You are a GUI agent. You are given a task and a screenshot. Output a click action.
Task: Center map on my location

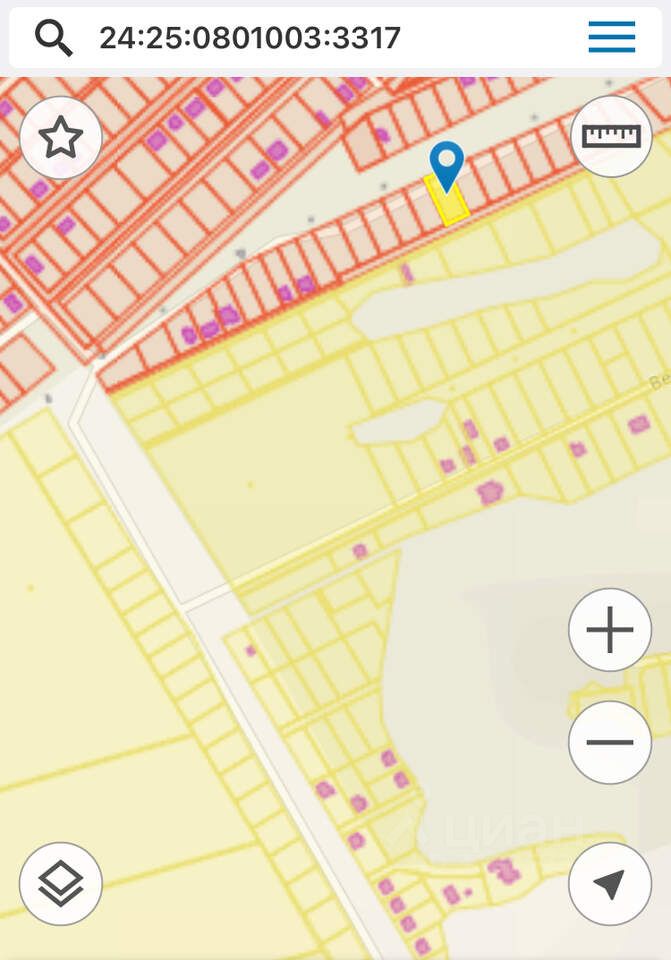610,883
